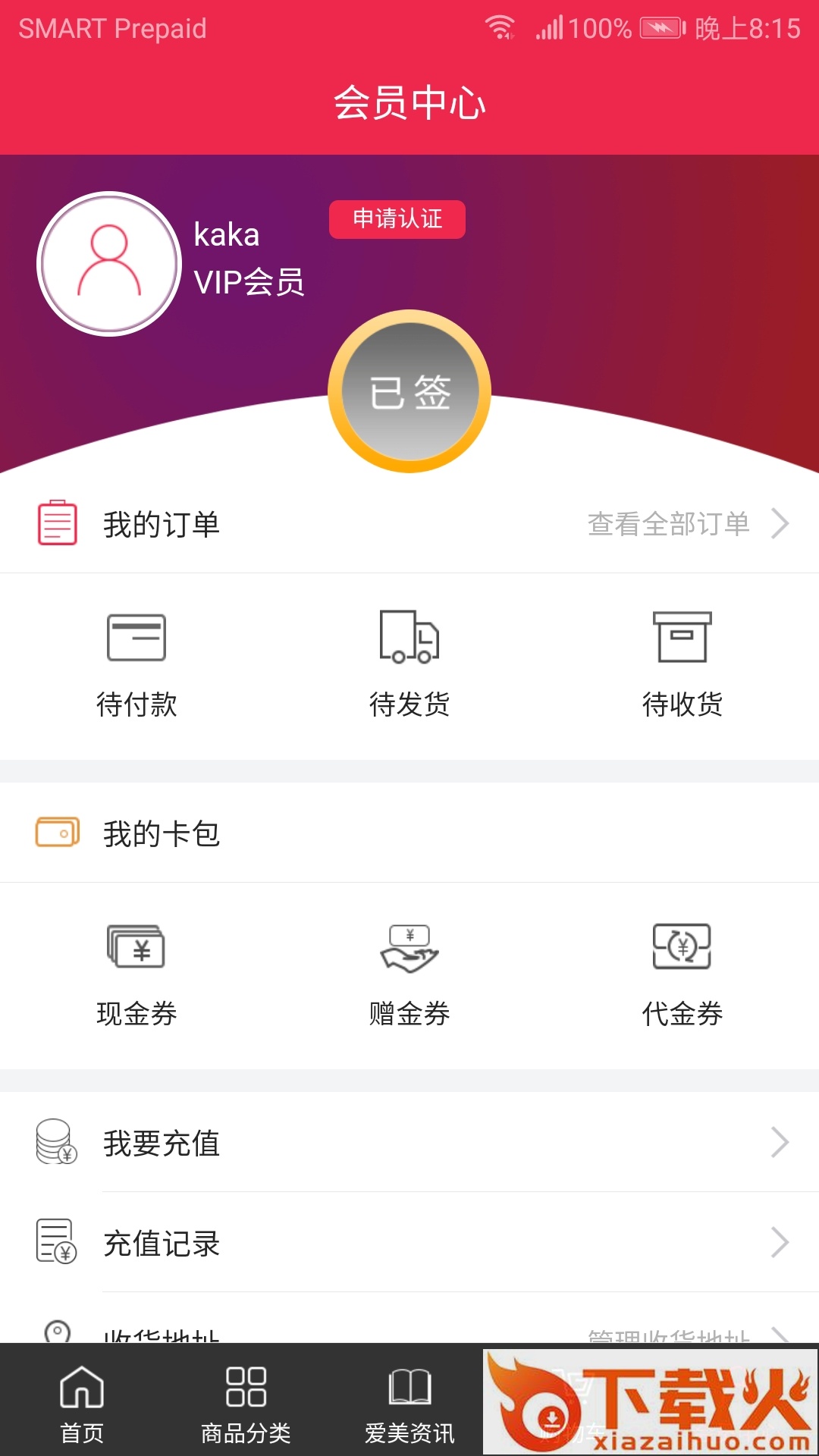Open 我的订单 via clipboard icon
This screenshot has height=1456, width=819.
coord(55,522)
